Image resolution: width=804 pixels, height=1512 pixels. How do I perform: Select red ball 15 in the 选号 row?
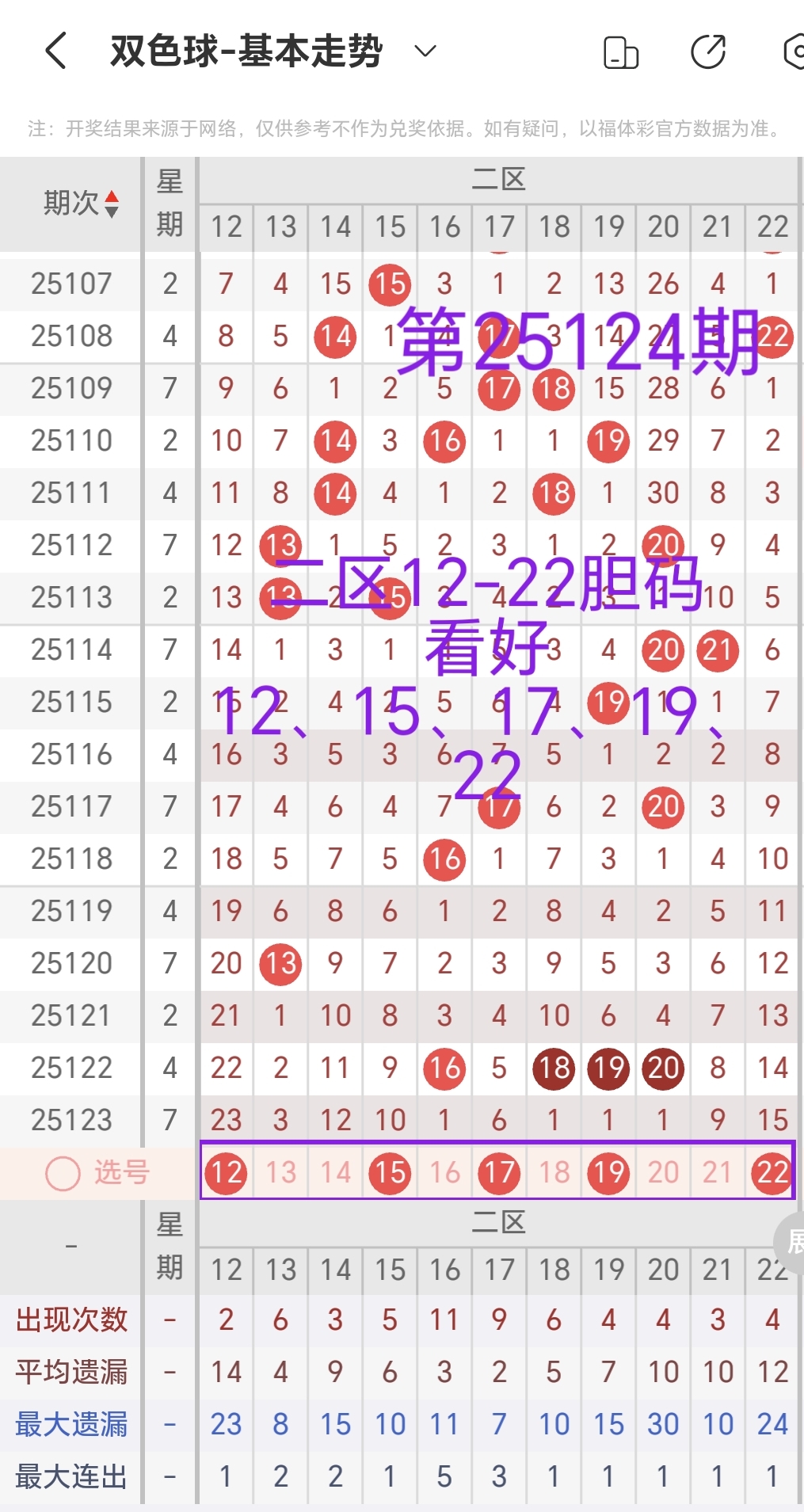click(x=389, y=1173)
